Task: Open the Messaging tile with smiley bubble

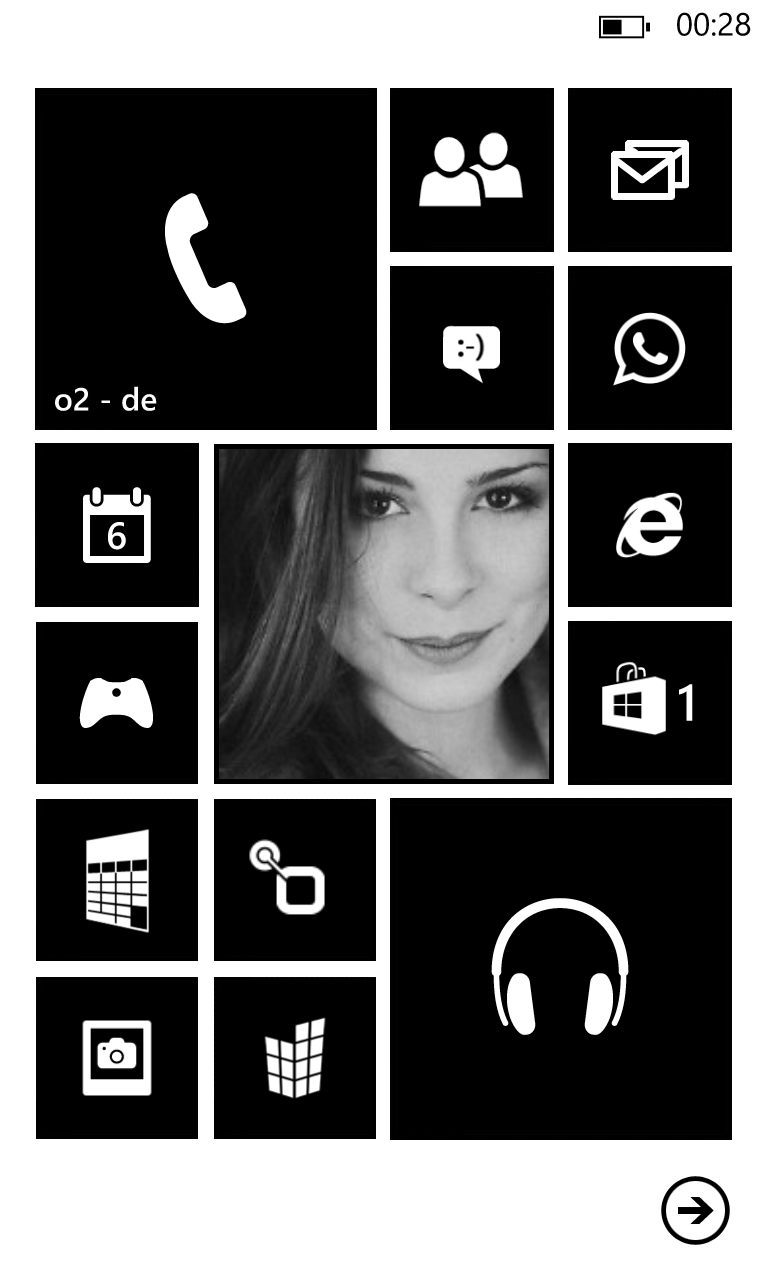Action: click(x=472, y=348)
